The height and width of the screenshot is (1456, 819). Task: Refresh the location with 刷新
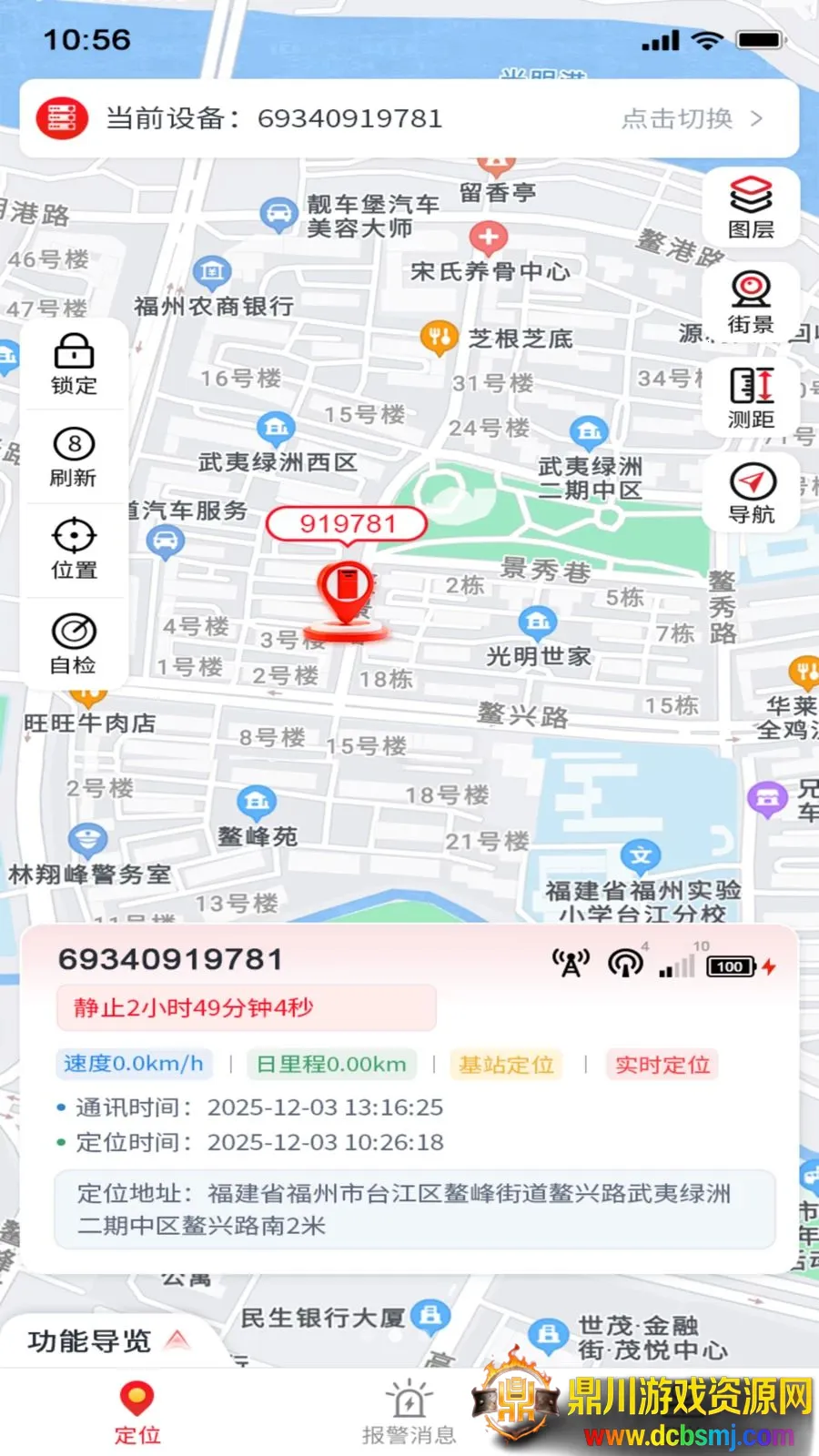click(x=74, y=458)
